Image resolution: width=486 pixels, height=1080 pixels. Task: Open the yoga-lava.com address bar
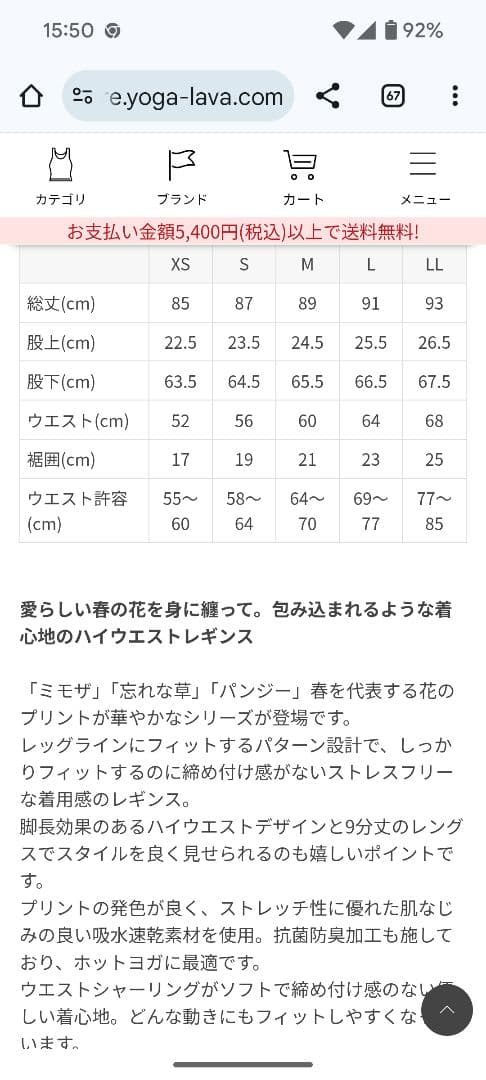pyautogui.click(x=178, y=96)
